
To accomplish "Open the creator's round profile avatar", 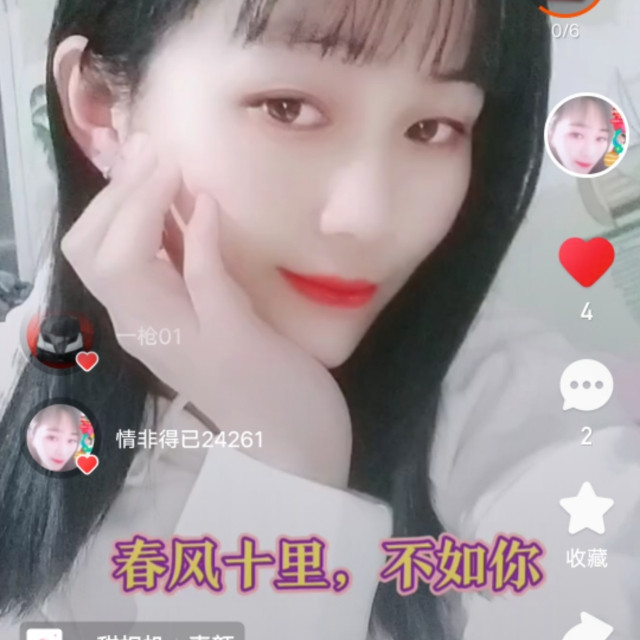I will coord(587,135).
